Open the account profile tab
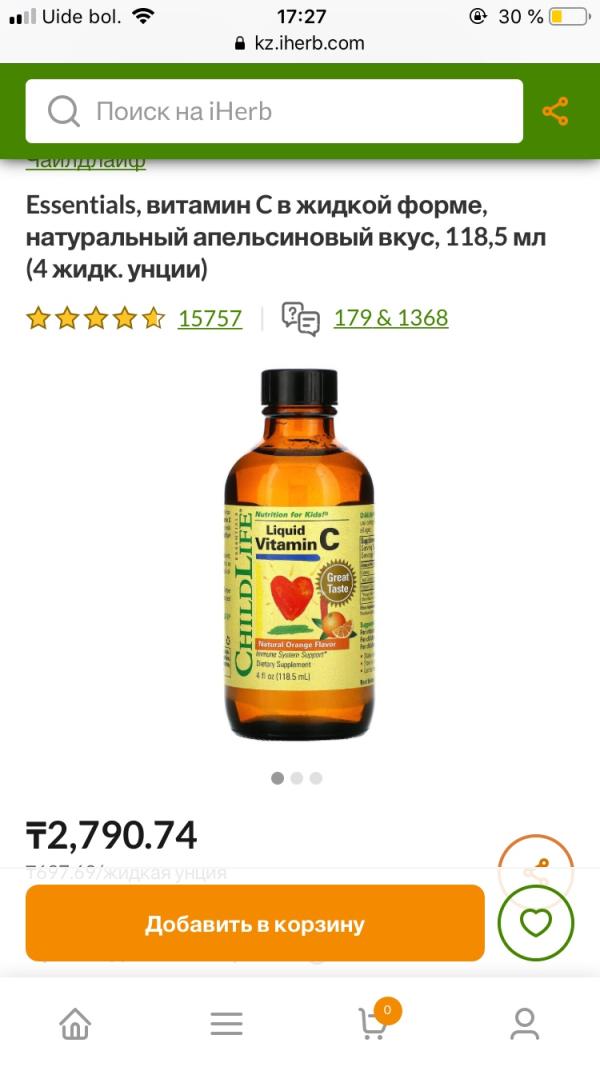Screen dimensions: 600x1066 [x=524, y=1022]
